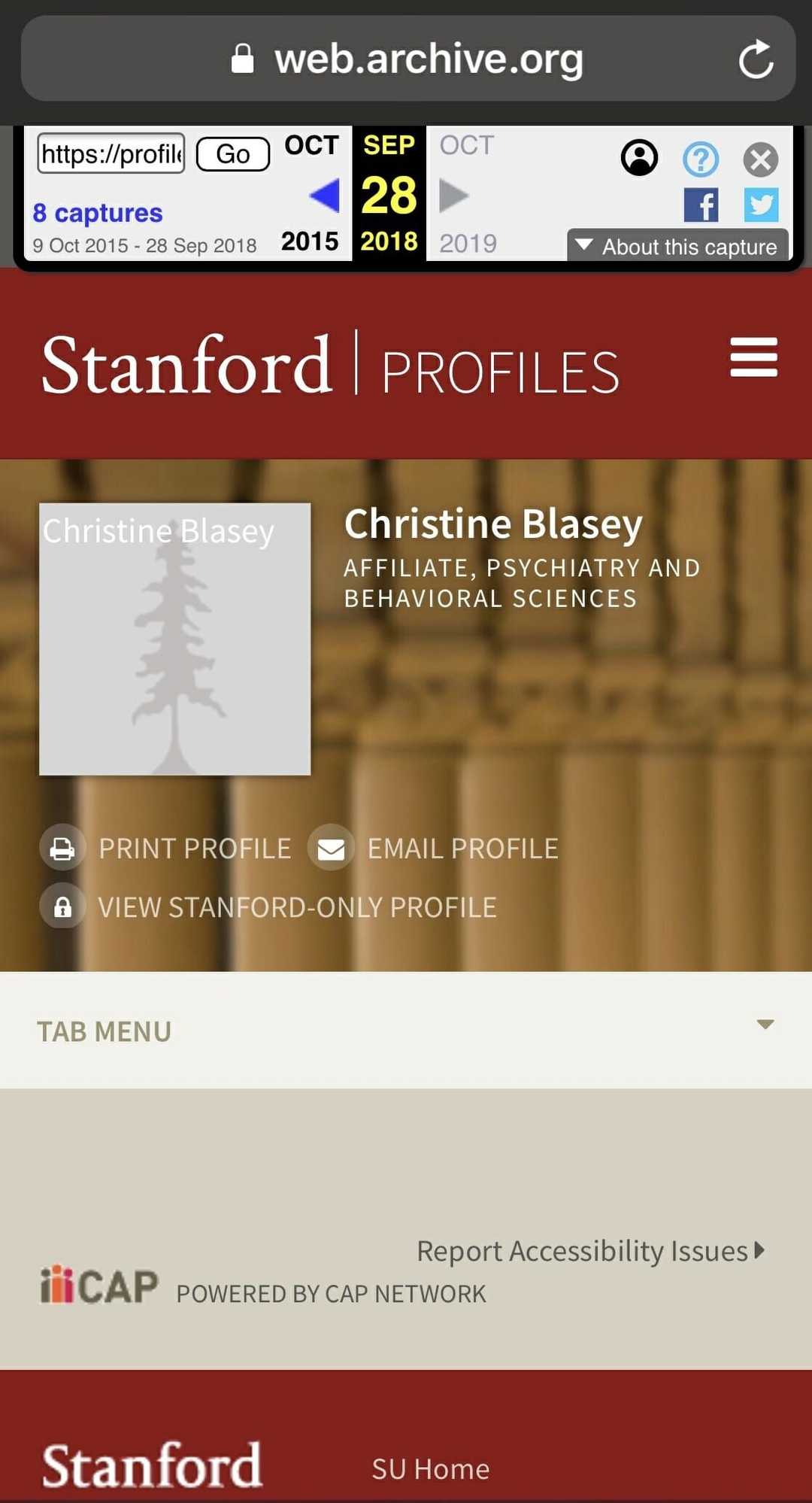
Task: Edit the Wayback Machine URL field
Action: pyautogui.click(x=111, y=154)
